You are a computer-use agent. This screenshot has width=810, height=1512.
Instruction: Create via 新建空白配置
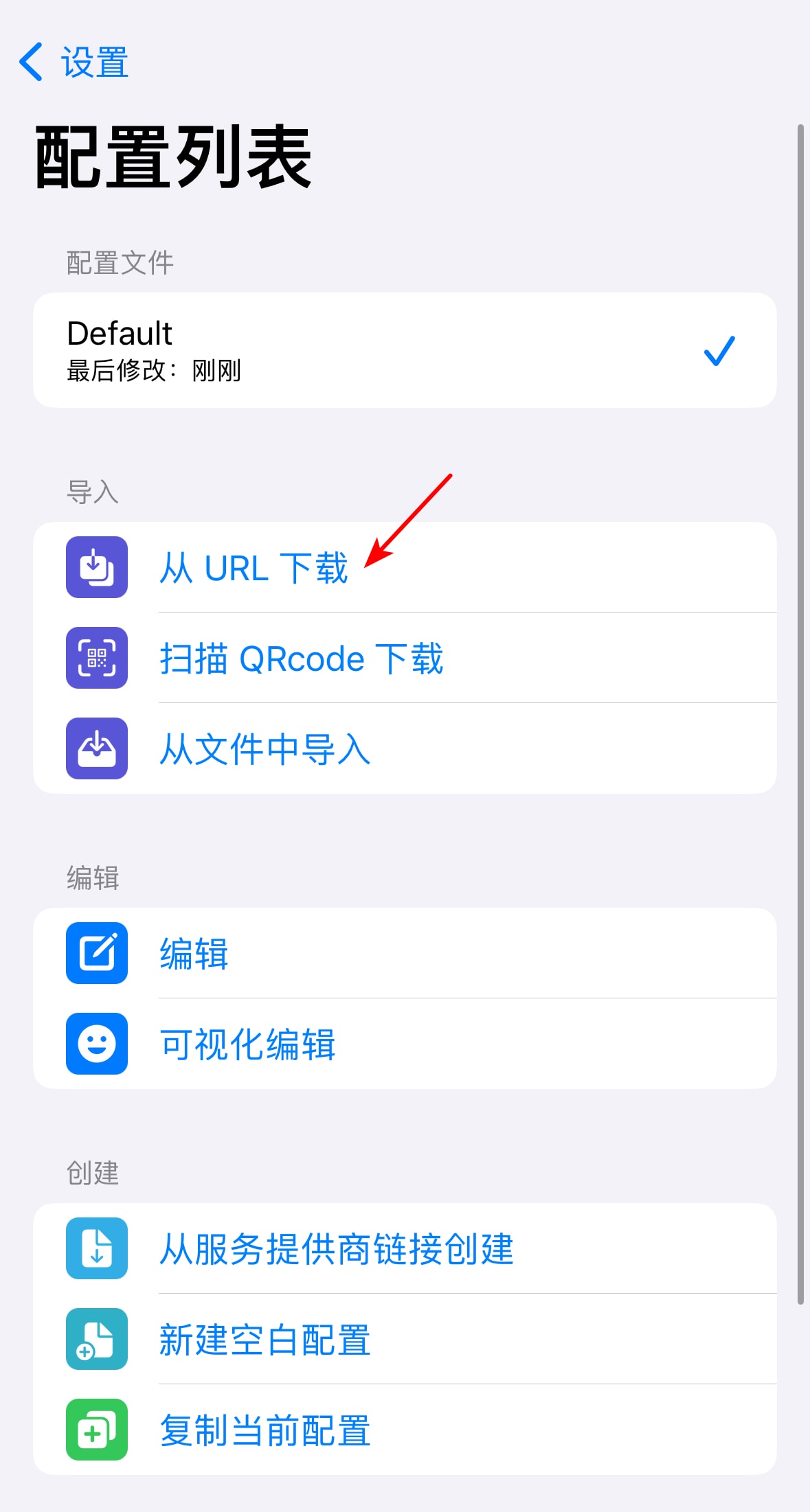coord(265,1340)
